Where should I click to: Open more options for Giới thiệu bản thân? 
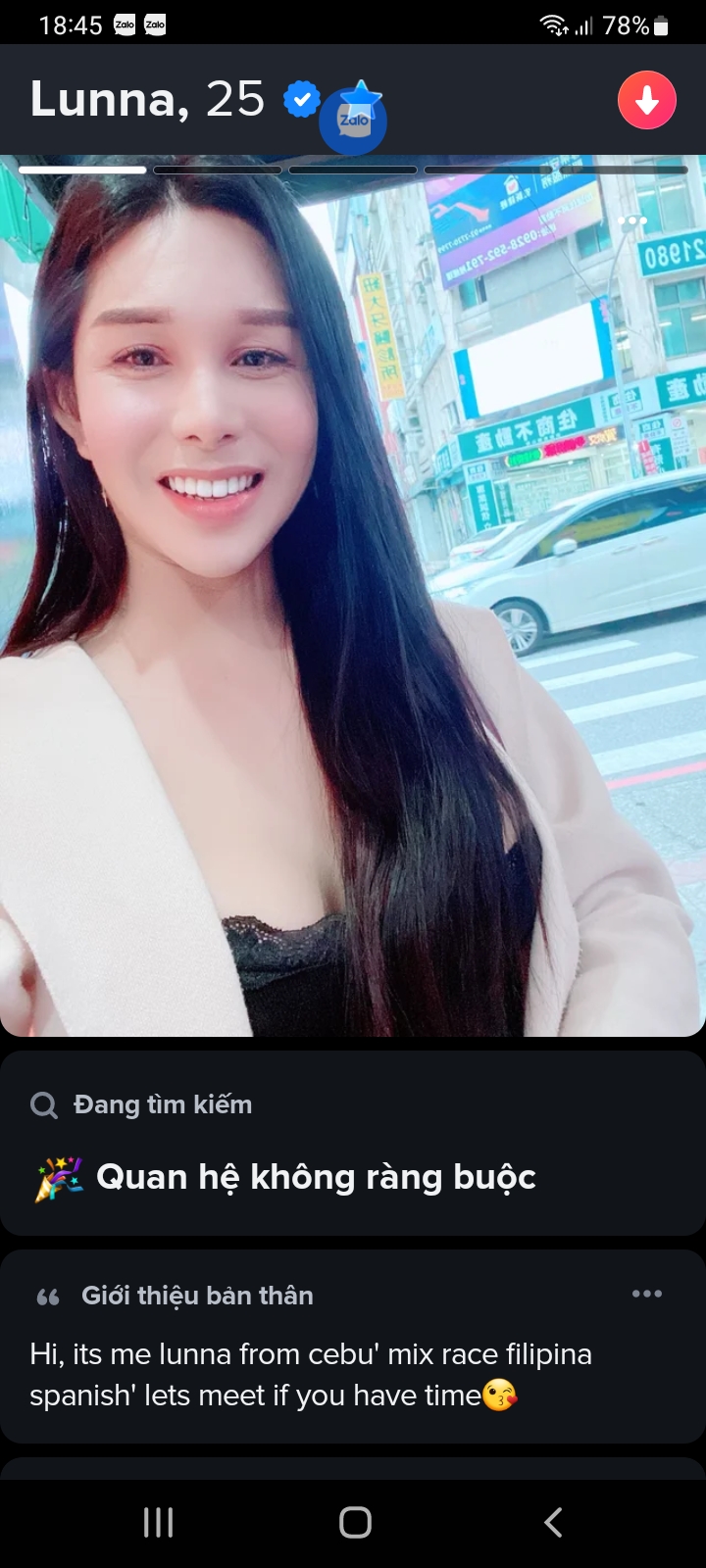[646, 1295]
